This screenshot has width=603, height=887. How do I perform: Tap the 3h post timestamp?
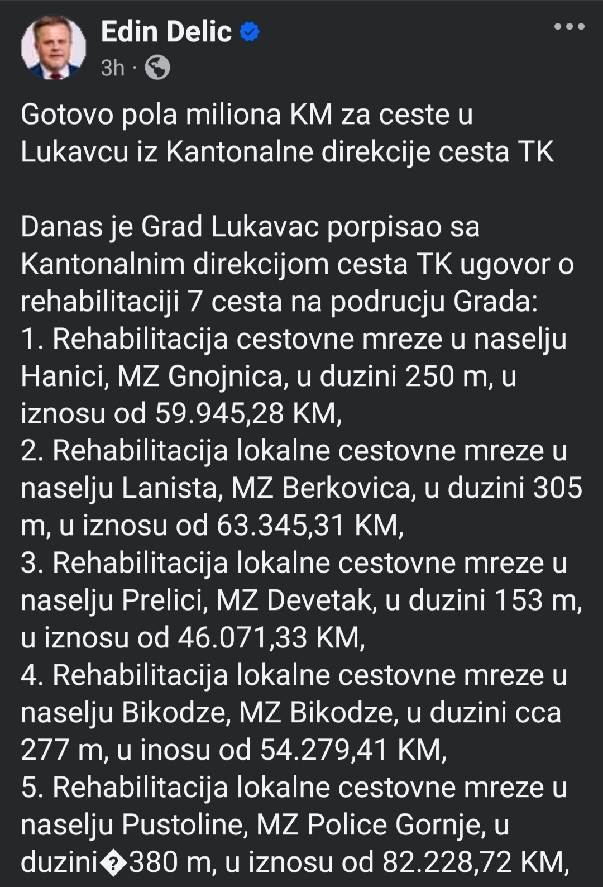113,68
